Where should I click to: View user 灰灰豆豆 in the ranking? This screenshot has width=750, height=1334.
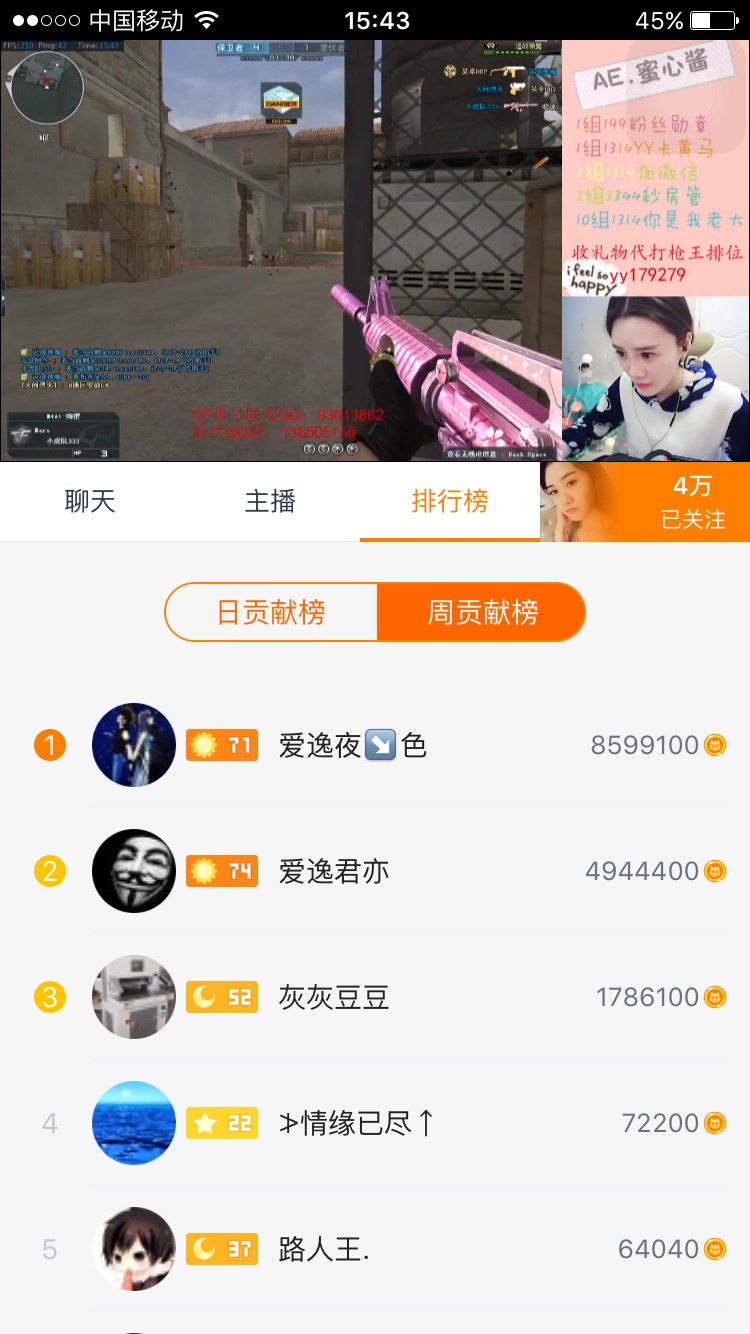375,997
